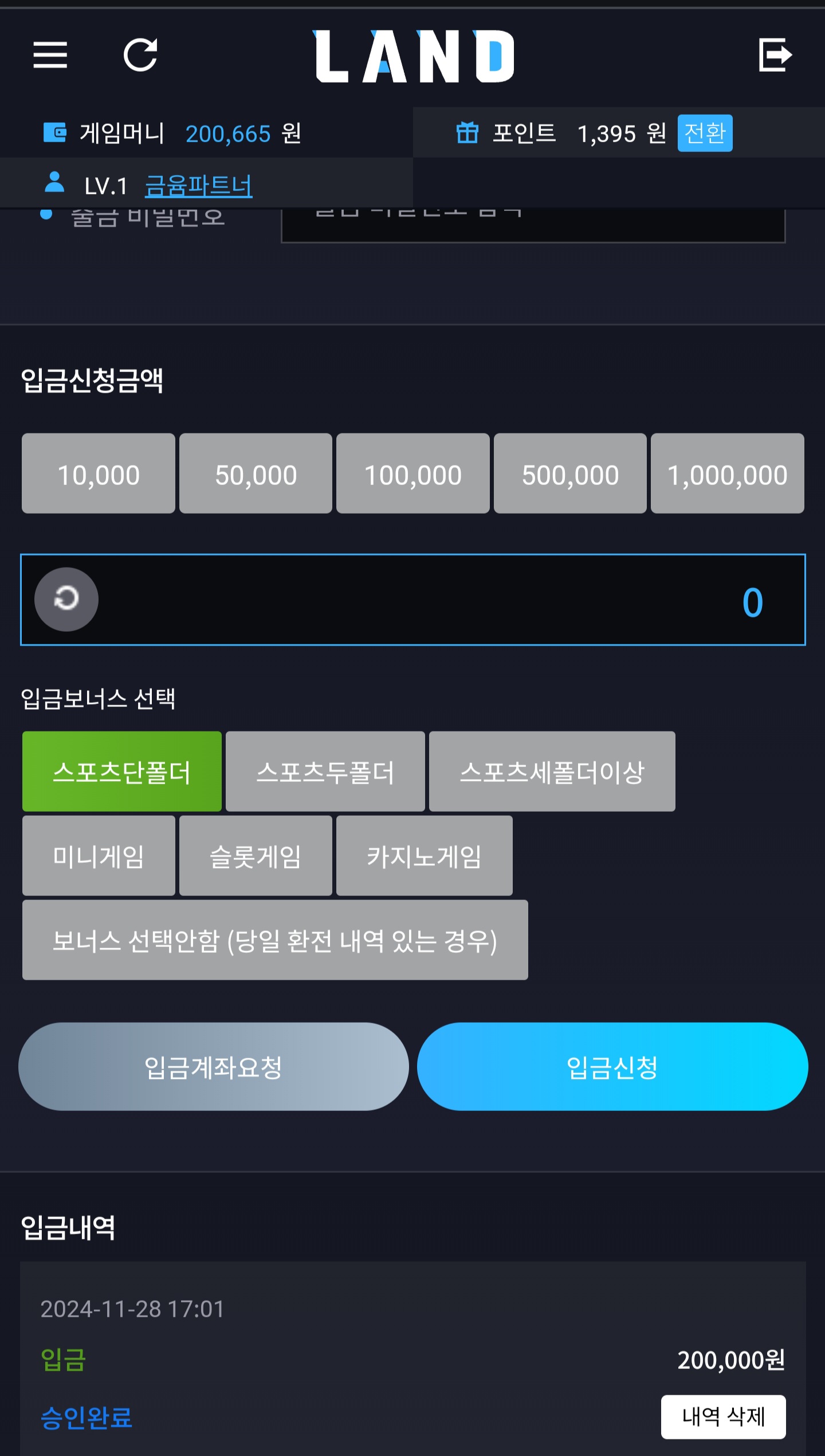Submit with the 입금신청 button
Image resolution: width=825 pixels, height=1456 pixels.
(x=612, y=1067)
